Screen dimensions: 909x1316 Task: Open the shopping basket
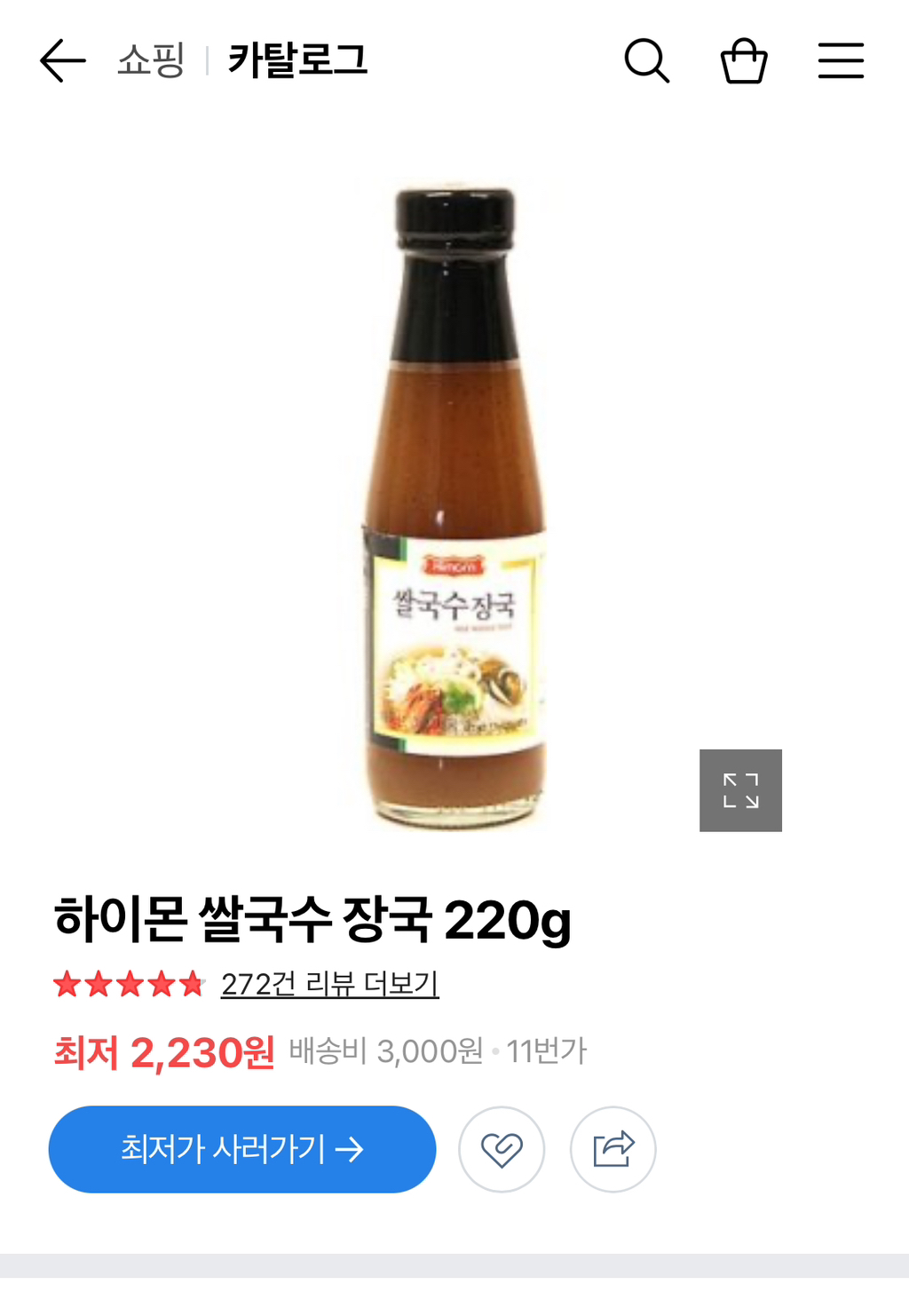tap(744, 61)
